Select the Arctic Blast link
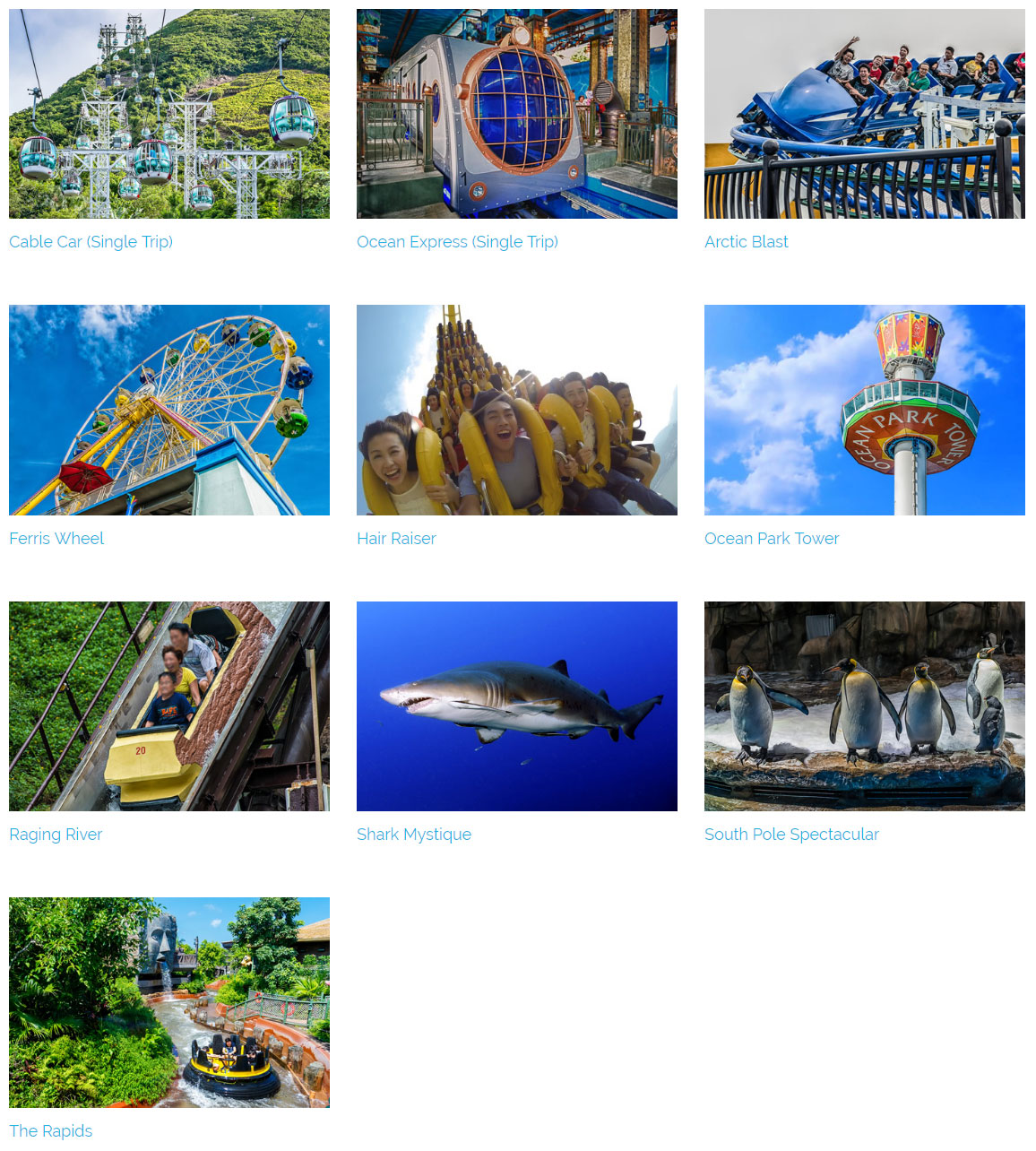Screen dimensions: 1036x1151 point(746,242)
